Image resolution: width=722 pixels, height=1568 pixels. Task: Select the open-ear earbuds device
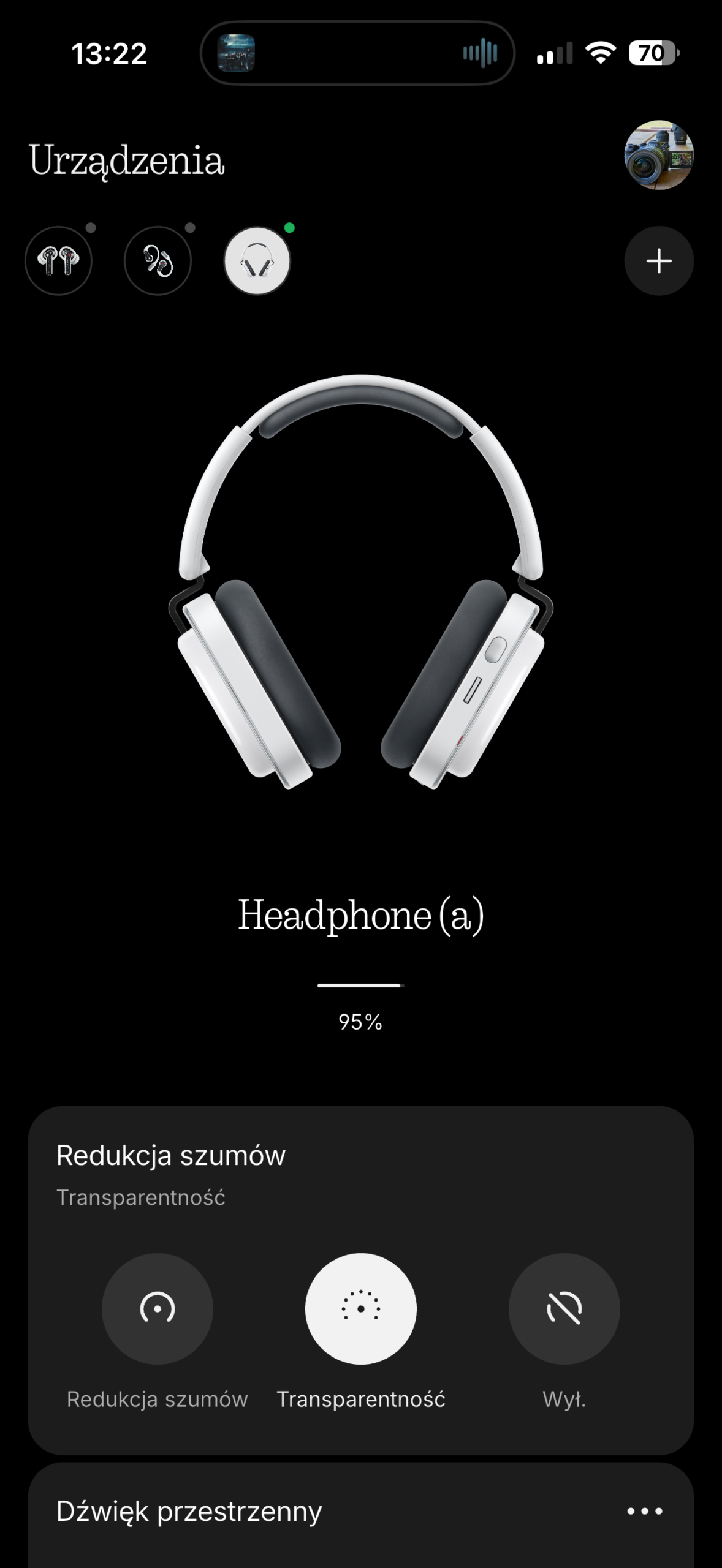tap(158, 261)
